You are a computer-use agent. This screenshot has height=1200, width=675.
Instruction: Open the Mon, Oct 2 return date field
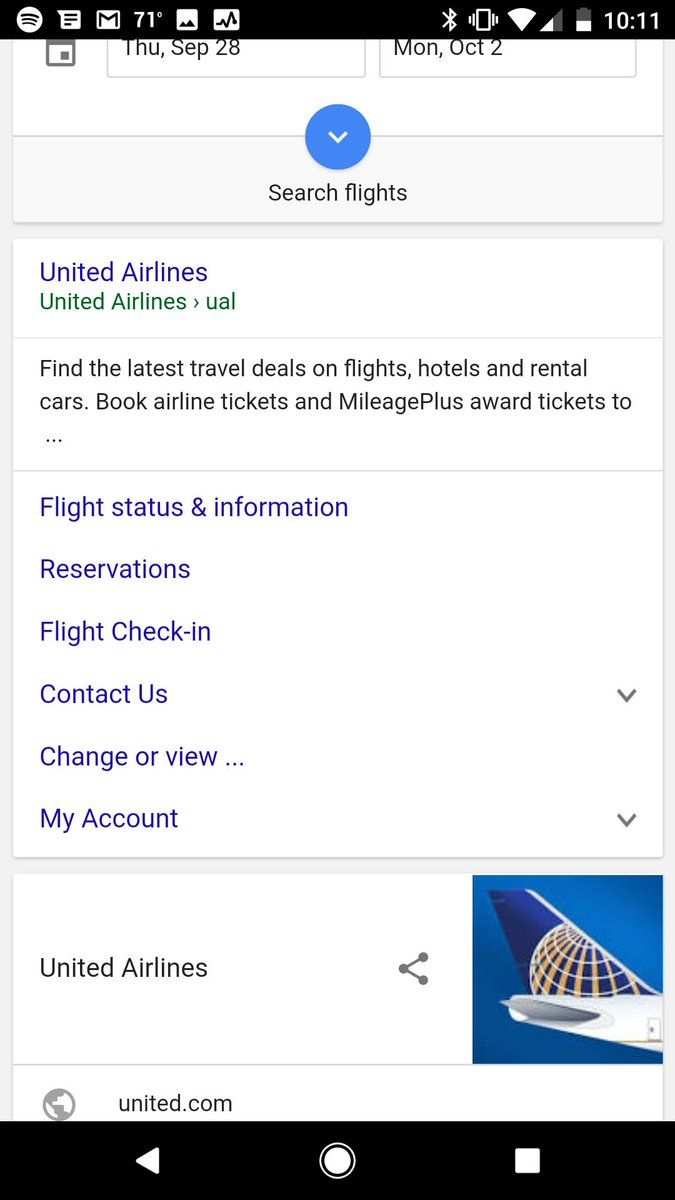pyautogui.click(x=507, y=57)
